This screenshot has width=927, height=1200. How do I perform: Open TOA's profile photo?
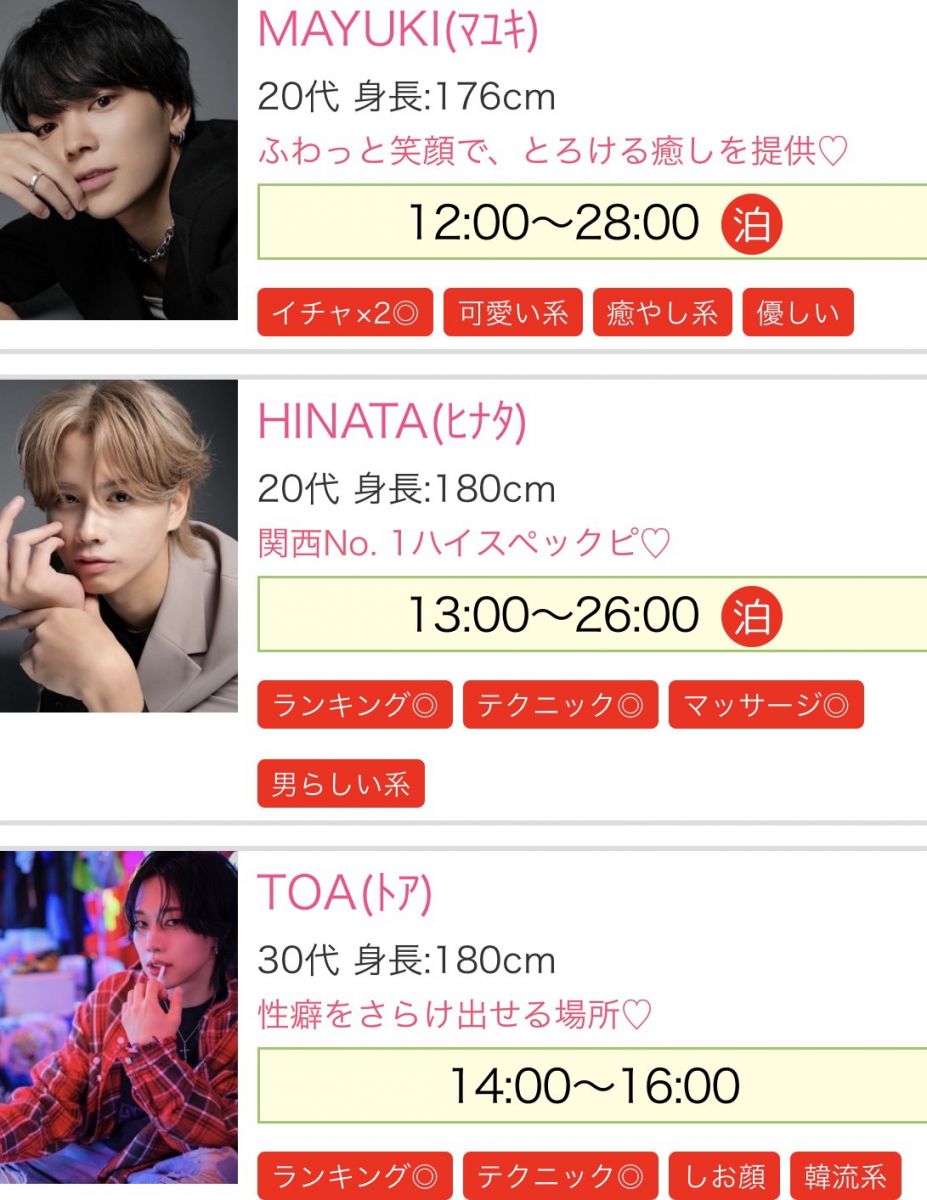[x=118, y=1015]
